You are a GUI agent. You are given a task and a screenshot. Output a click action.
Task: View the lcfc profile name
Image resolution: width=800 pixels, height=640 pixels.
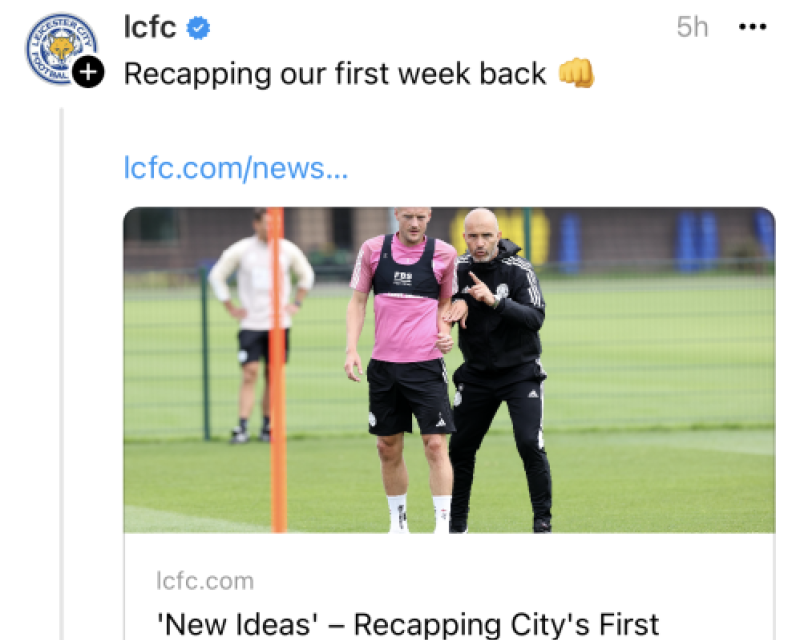pyautogui.click(x=150, y=28)
